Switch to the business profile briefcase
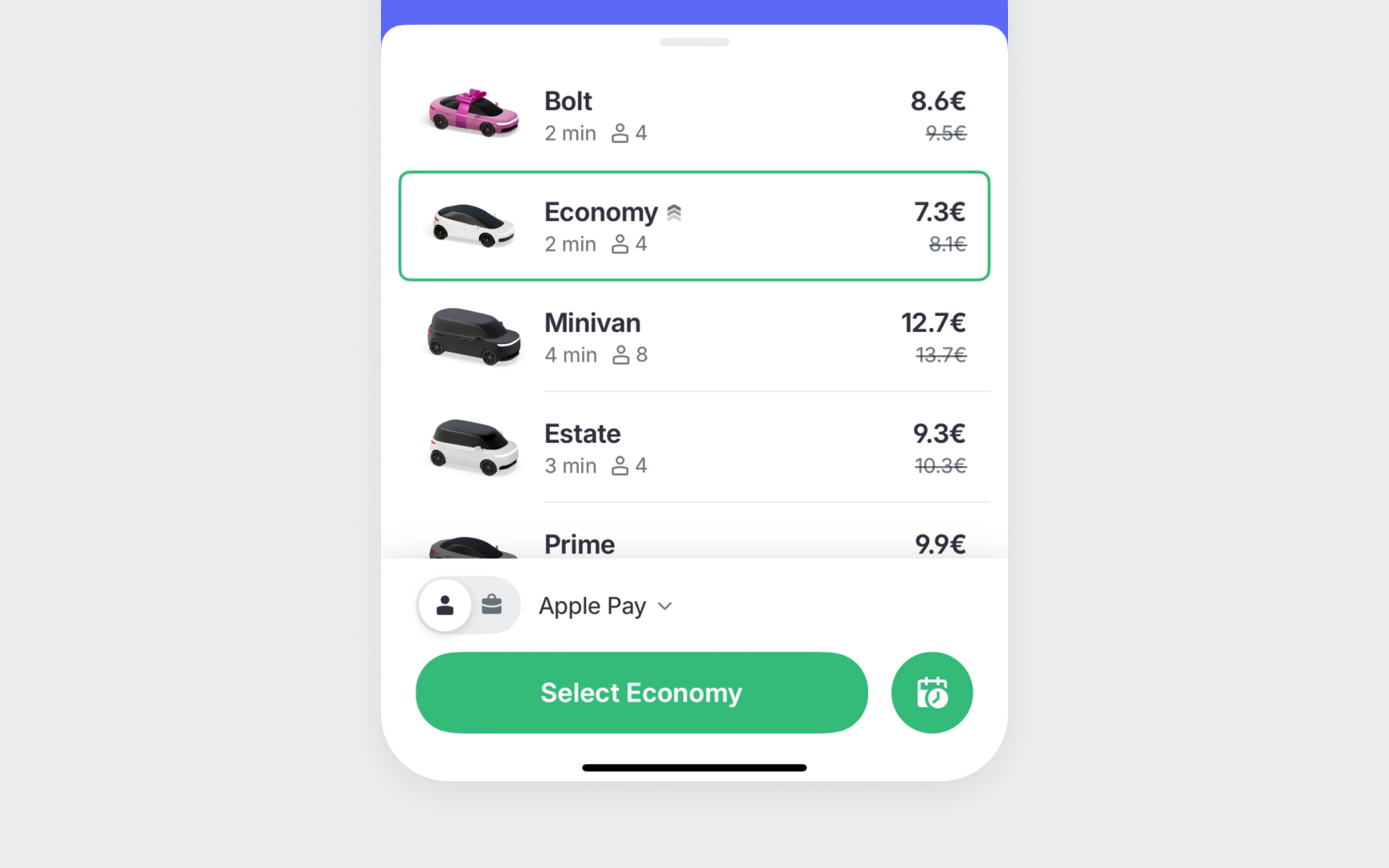The height and width of the screenshot is (868, 1389). 492,604
